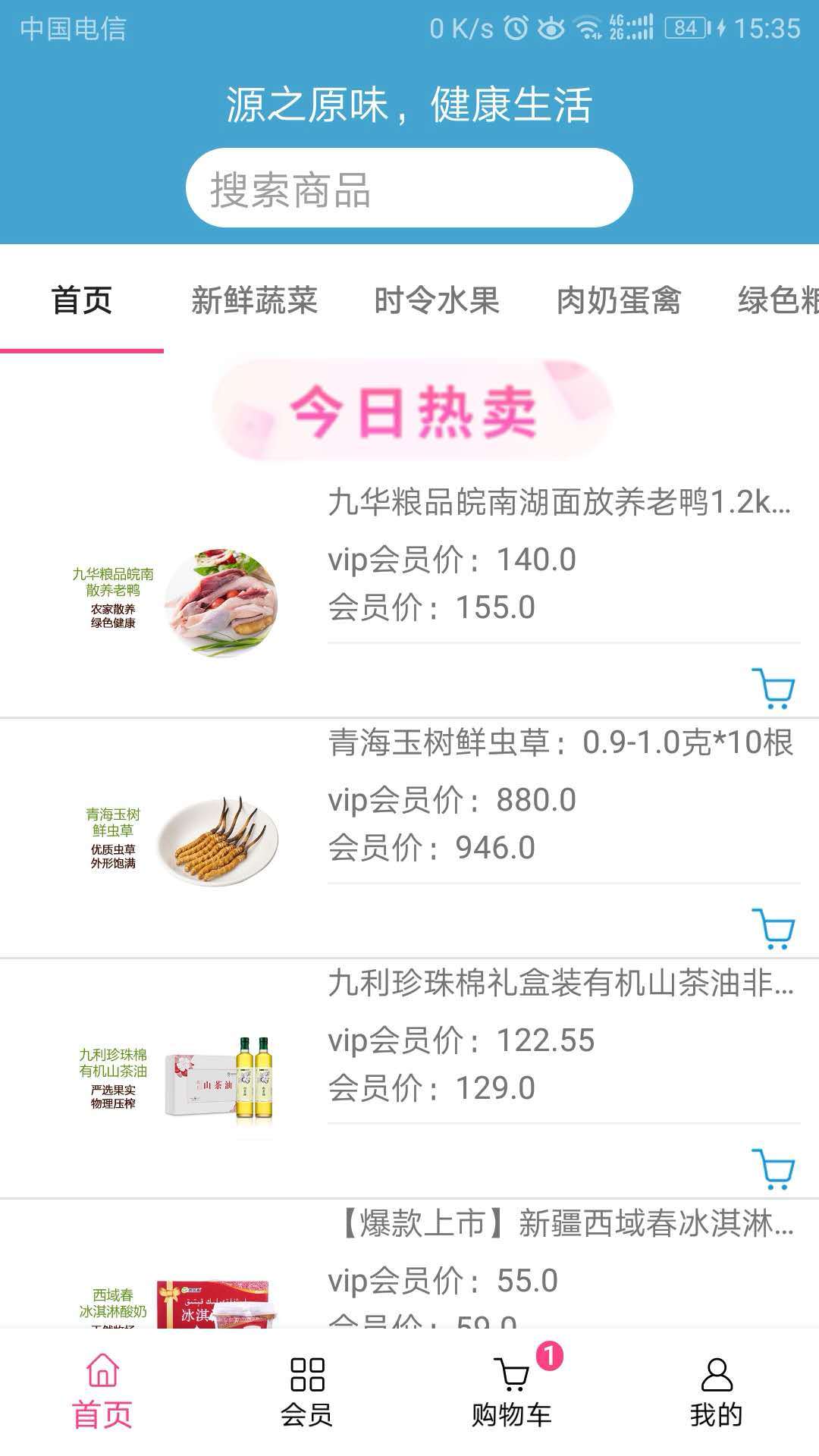Go to the 会员 bottom tab
819x1456 pixels.
click(x=307, y=1392)
